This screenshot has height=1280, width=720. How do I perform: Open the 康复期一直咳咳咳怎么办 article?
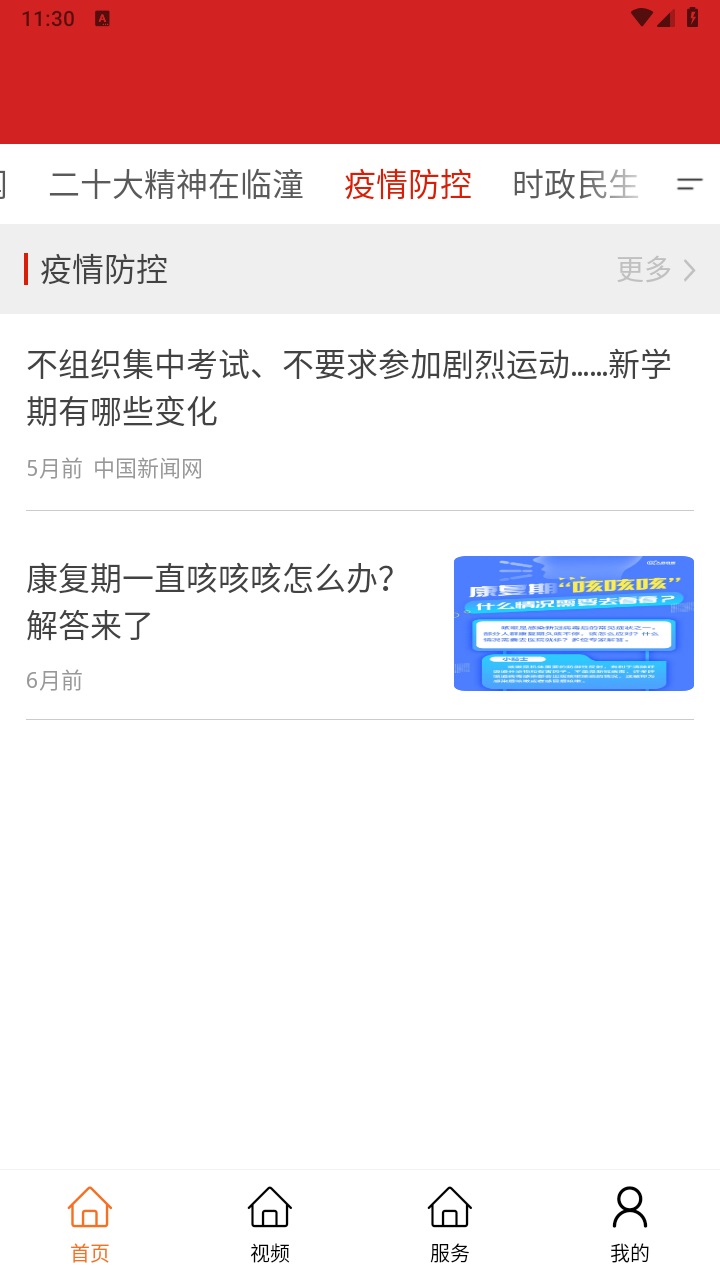[210, 600]
